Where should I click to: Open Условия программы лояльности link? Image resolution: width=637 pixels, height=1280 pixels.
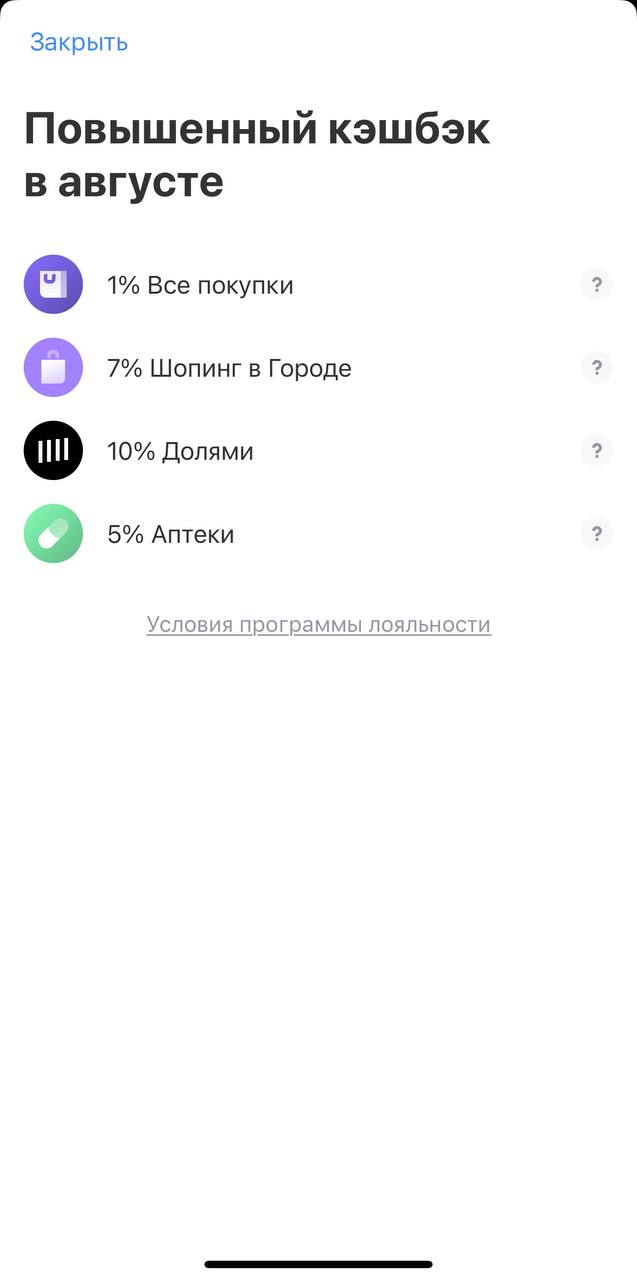(319, 625)
